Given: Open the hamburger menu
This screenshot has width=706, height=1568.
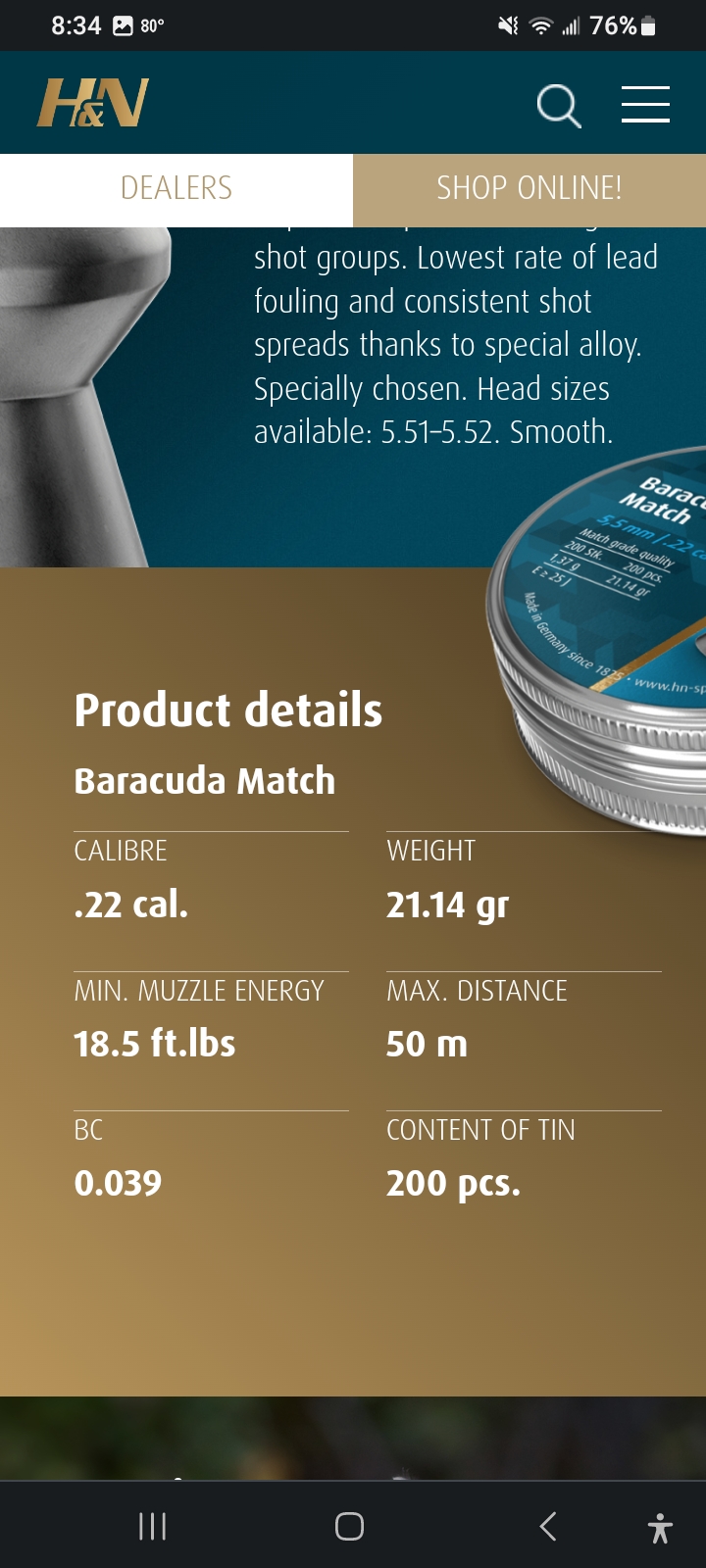Looking at the screenshot, I should point(645,104).
